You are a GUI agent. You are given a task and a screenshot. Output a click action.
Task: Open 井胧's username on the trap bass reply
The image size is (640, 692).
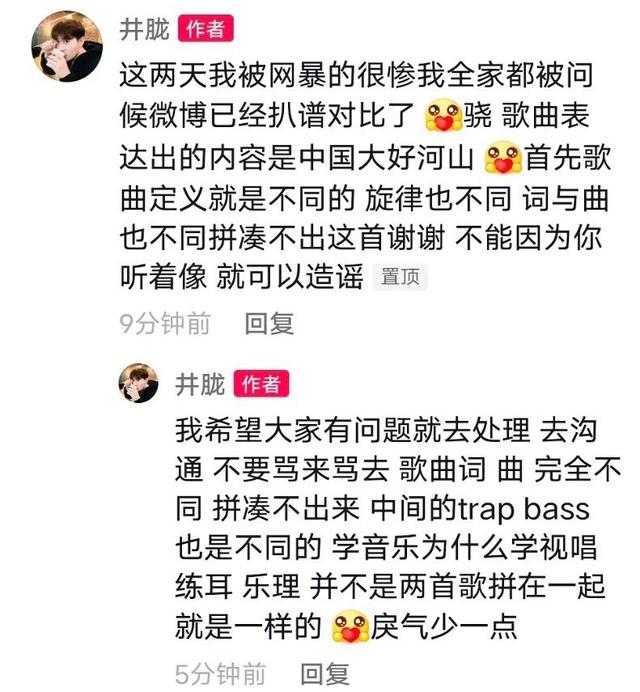(x=200, y=382)
